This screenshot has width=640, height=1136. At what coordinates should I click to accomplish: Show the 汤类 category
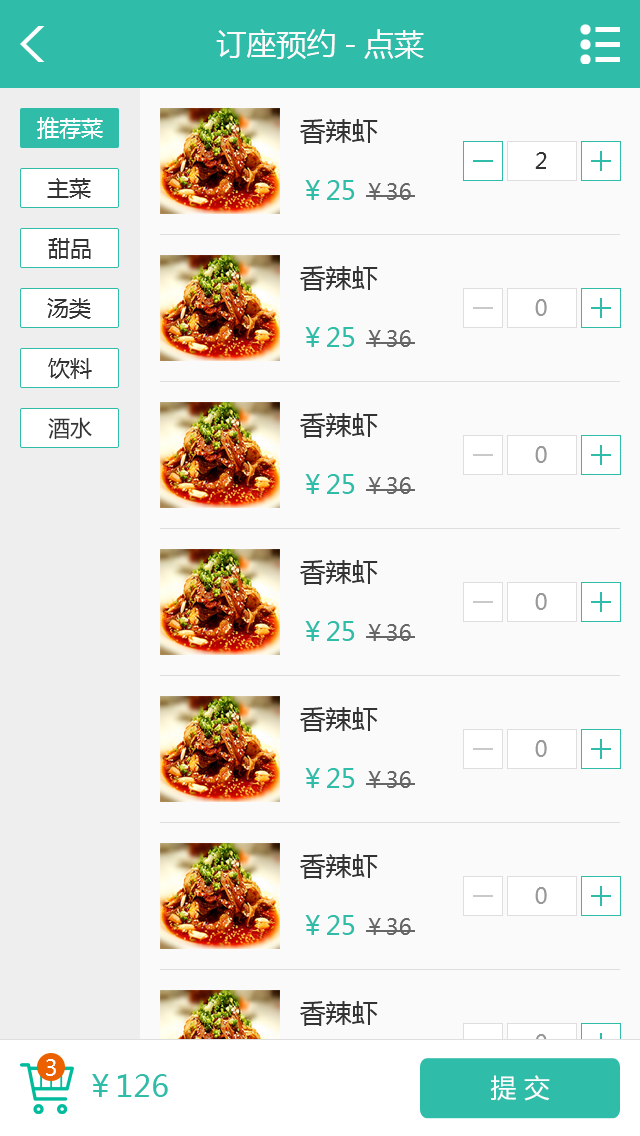pos(70,309)
